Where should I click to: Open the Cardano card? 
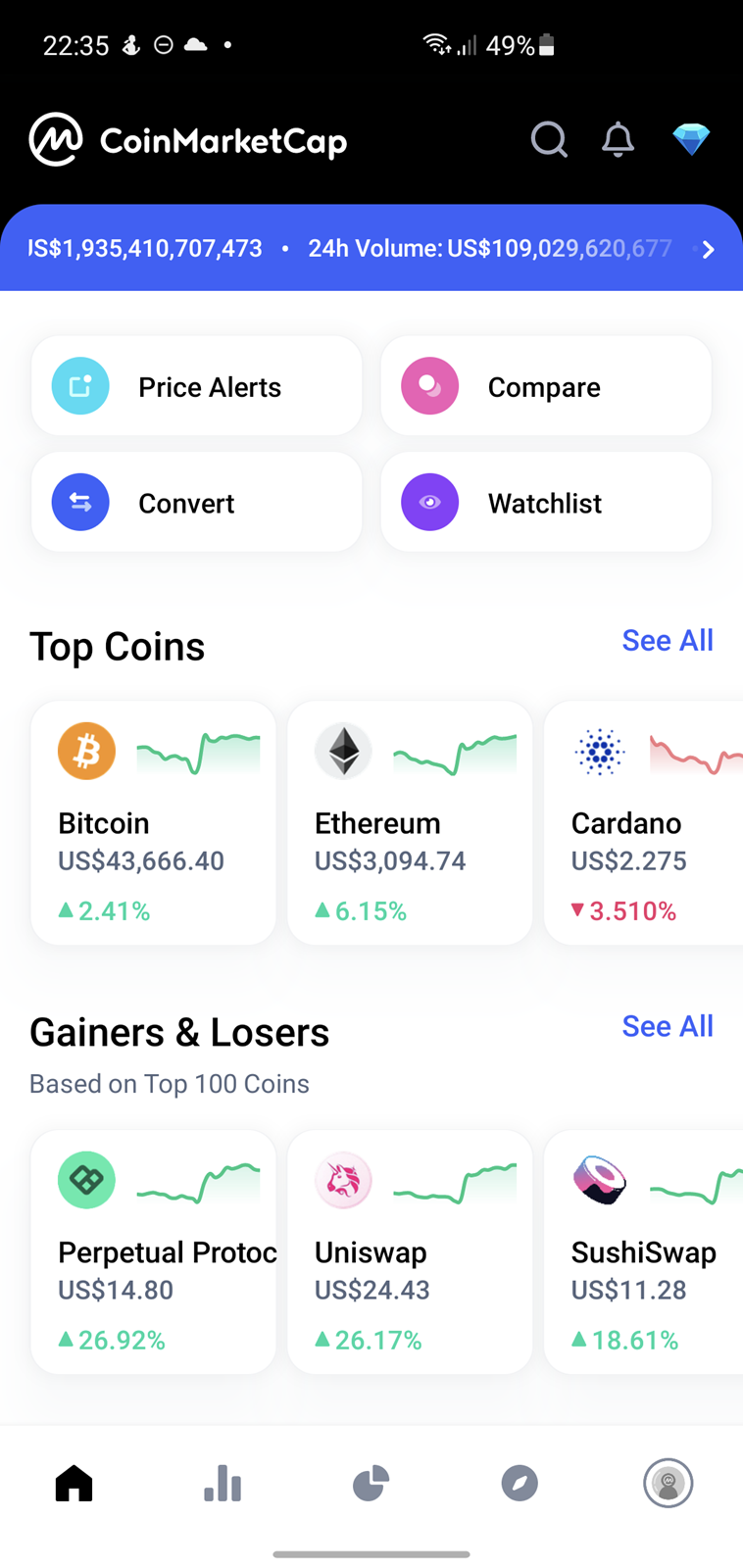tap(644, 822)
